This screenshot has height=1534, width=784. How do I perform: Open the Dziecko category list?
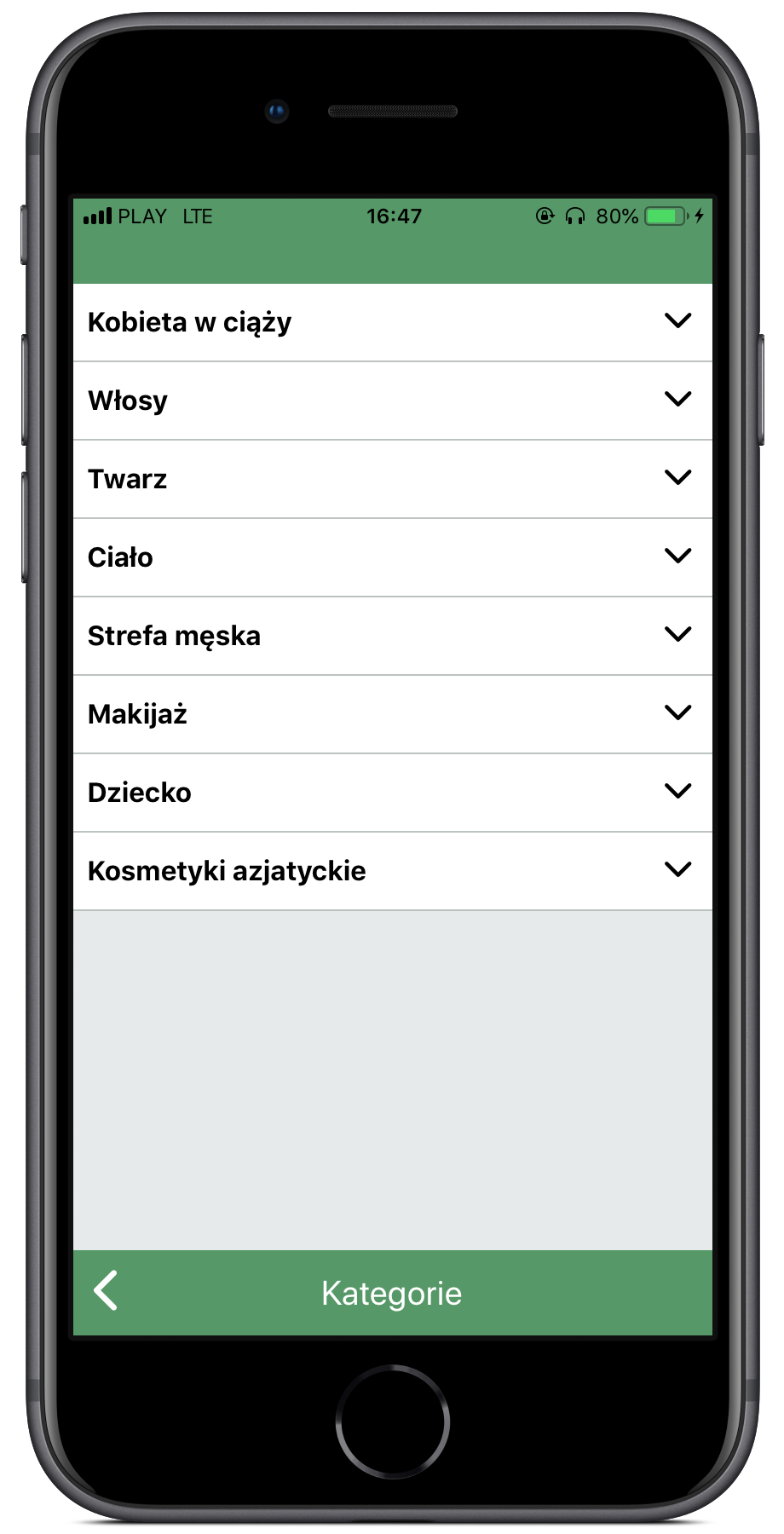tap(677, 792)
